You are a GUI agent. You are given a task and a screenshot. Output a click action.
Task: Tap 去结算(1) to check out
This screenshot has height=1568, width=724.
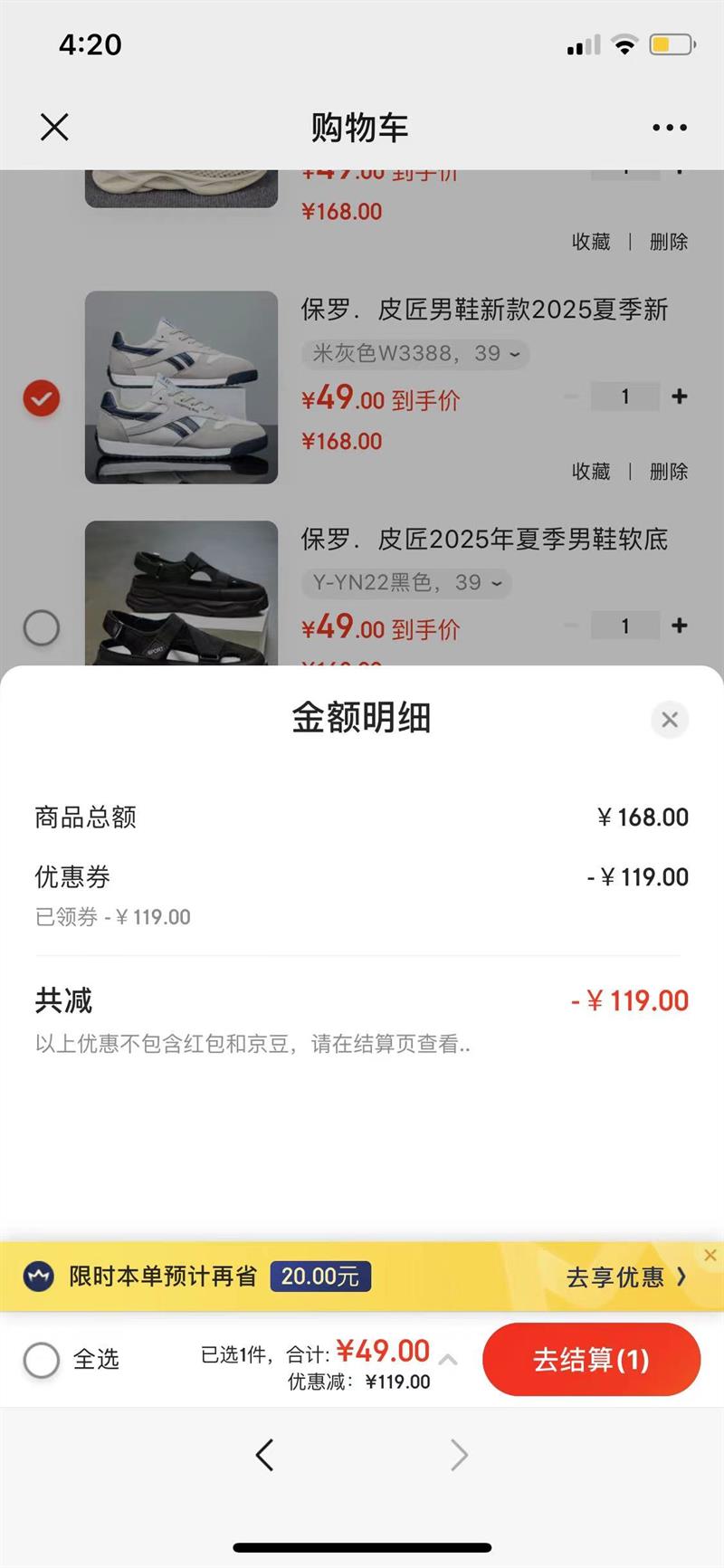tap(591, 1359)
